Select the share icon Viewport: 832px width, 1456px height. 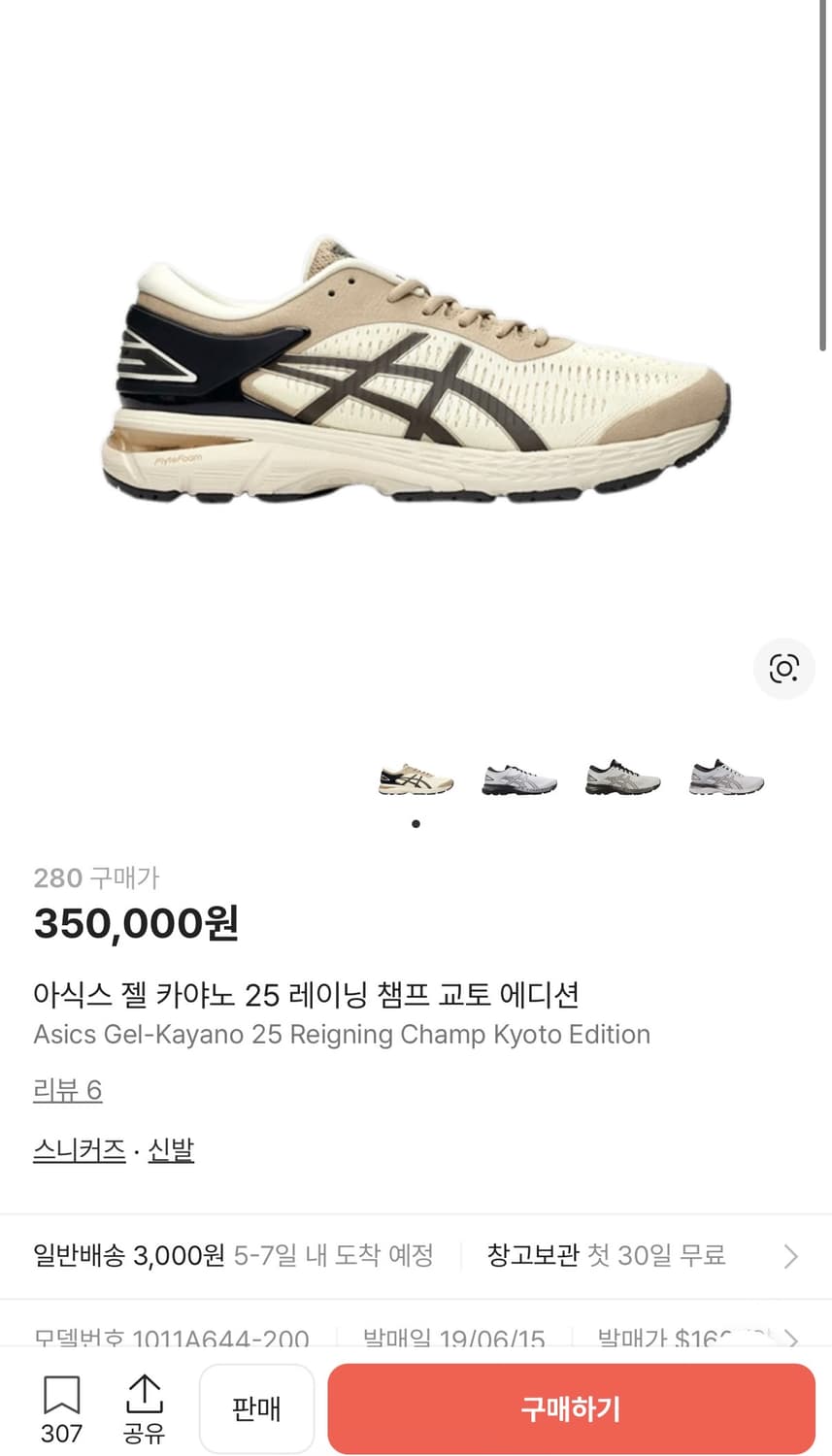coord(145,1403)
